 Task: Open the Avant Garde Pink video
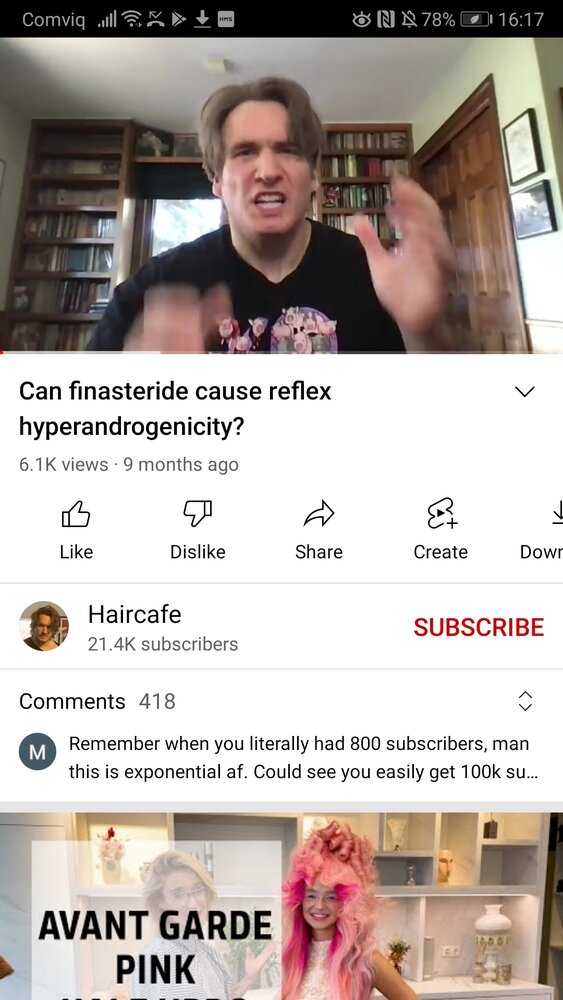pos(281,906)
